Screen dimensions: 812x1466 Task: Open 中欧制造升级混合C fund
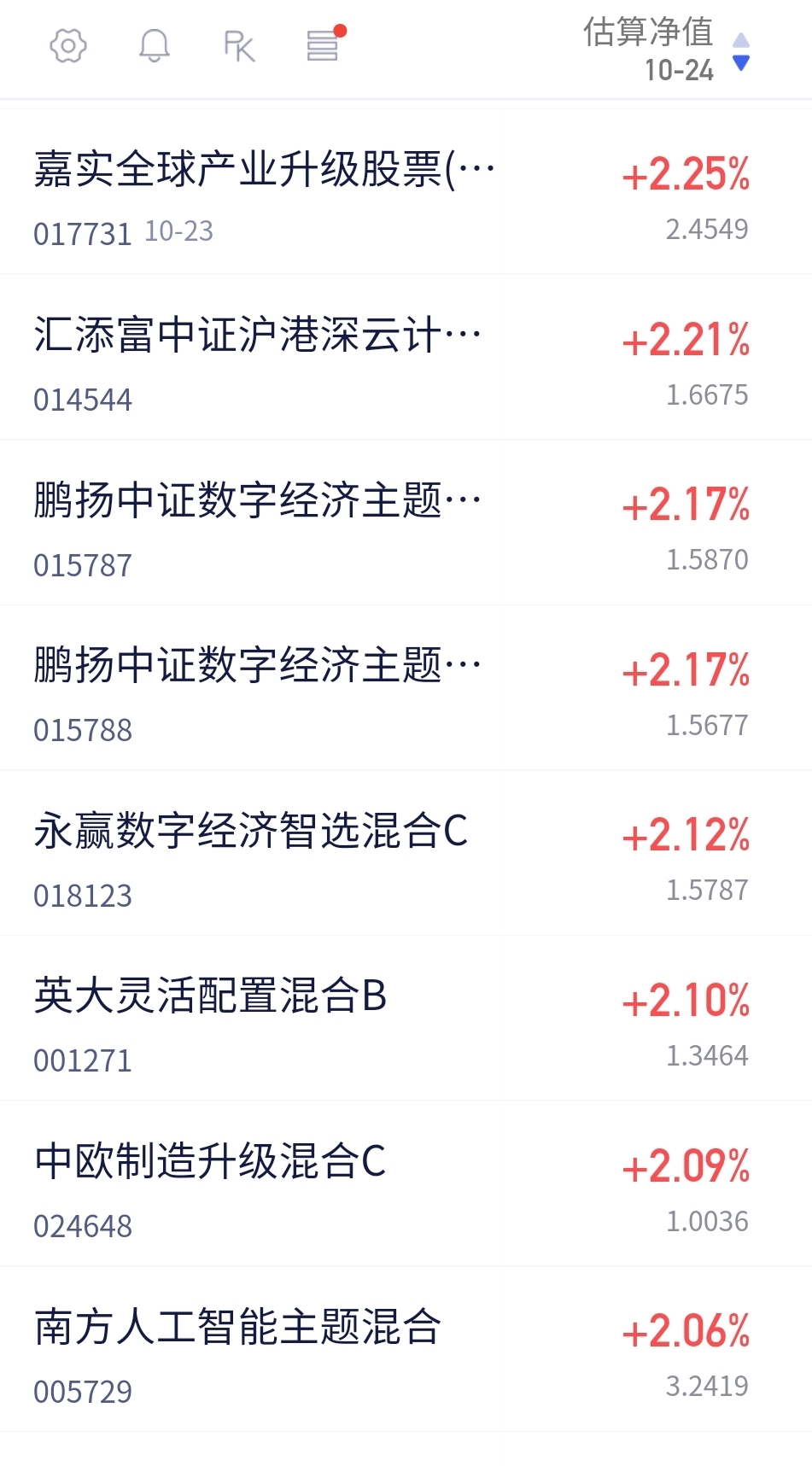click(x=406, y=1183)
